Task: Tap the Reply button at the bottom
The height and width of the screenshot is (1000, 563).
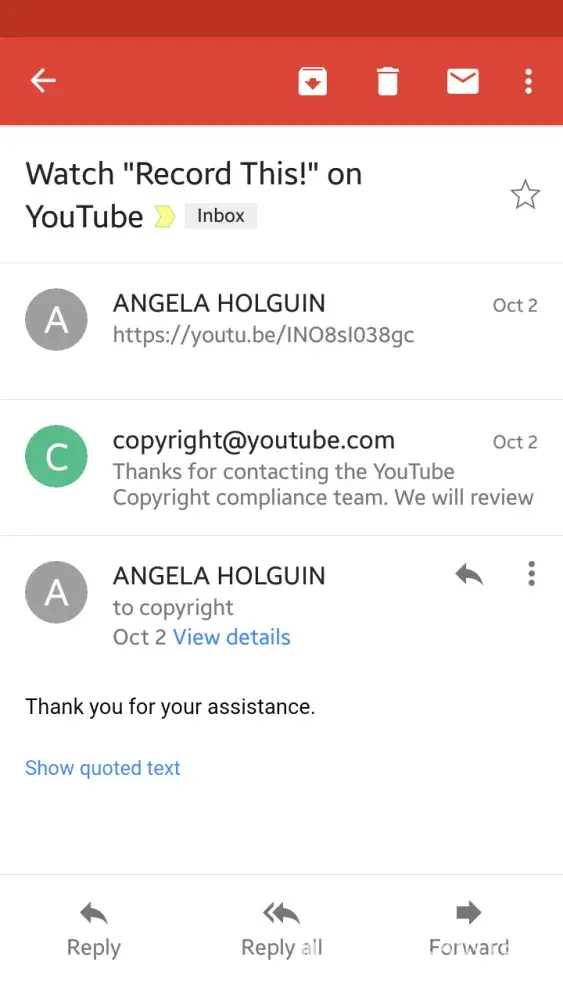Action: point(94,929)
